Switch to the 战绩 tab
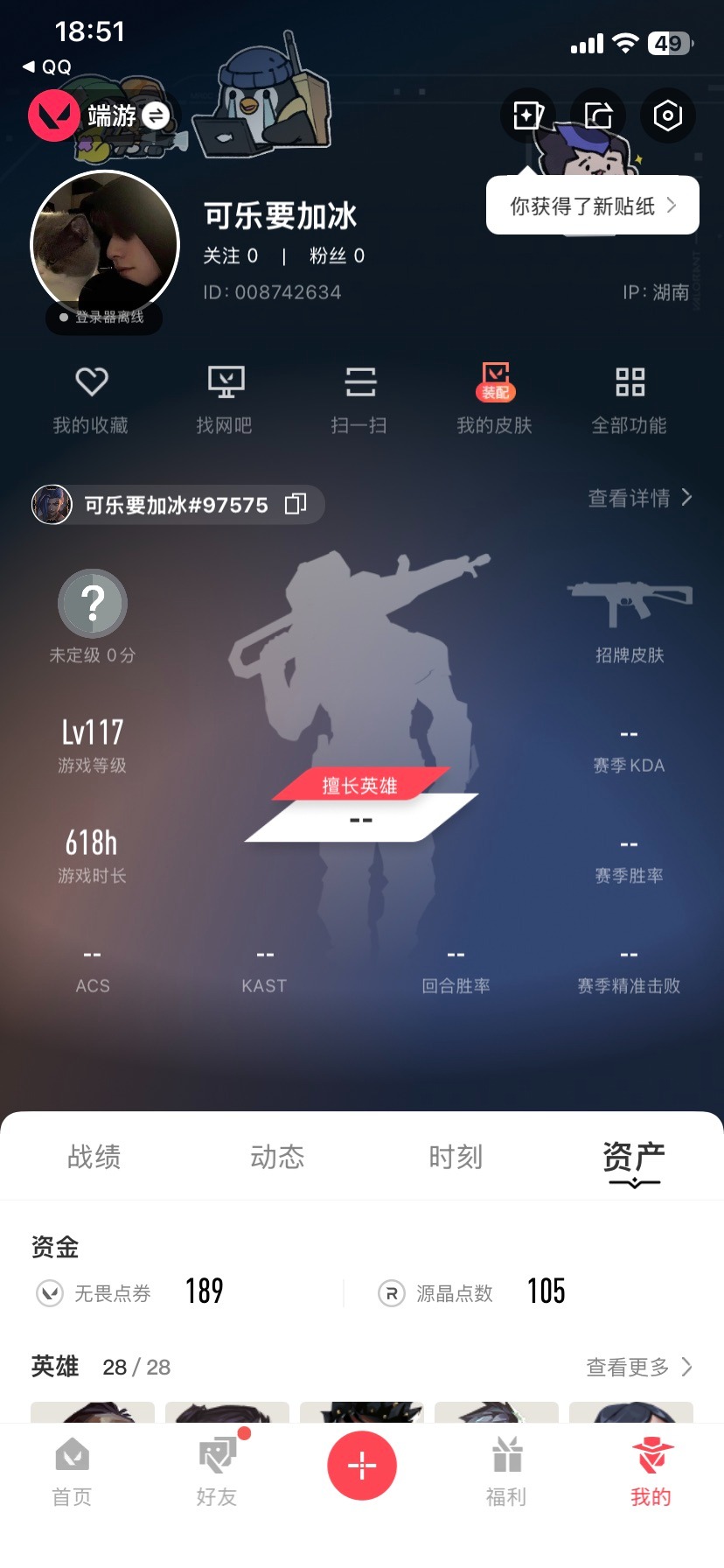Image resolution: width=724 pixels, height=1568 pixels. point(94,1157)
